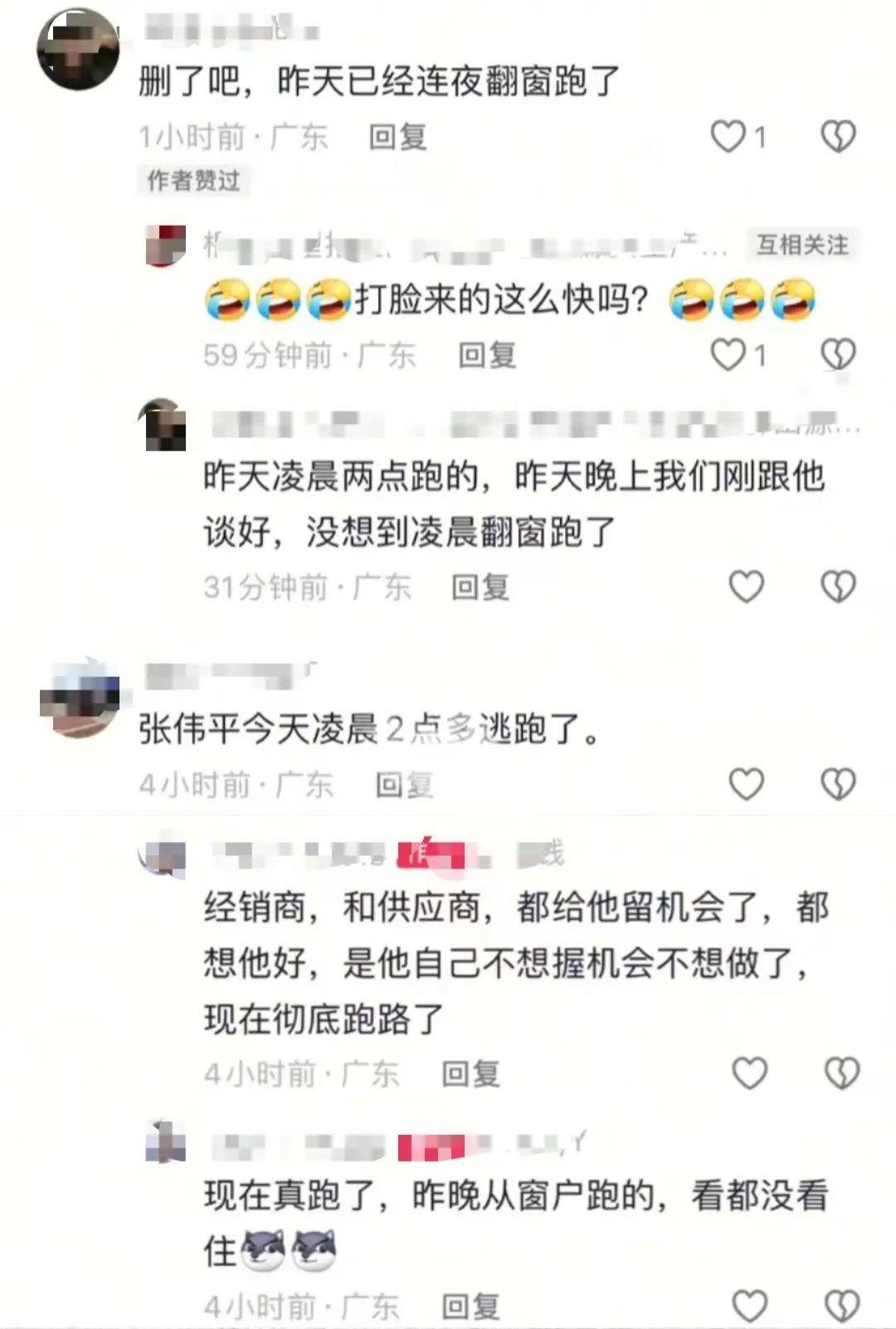Reply to '现在真跑了，昨晚从窗户跑的' comment
This screenshot has height=1329, width=896.
pos(470,1307)
